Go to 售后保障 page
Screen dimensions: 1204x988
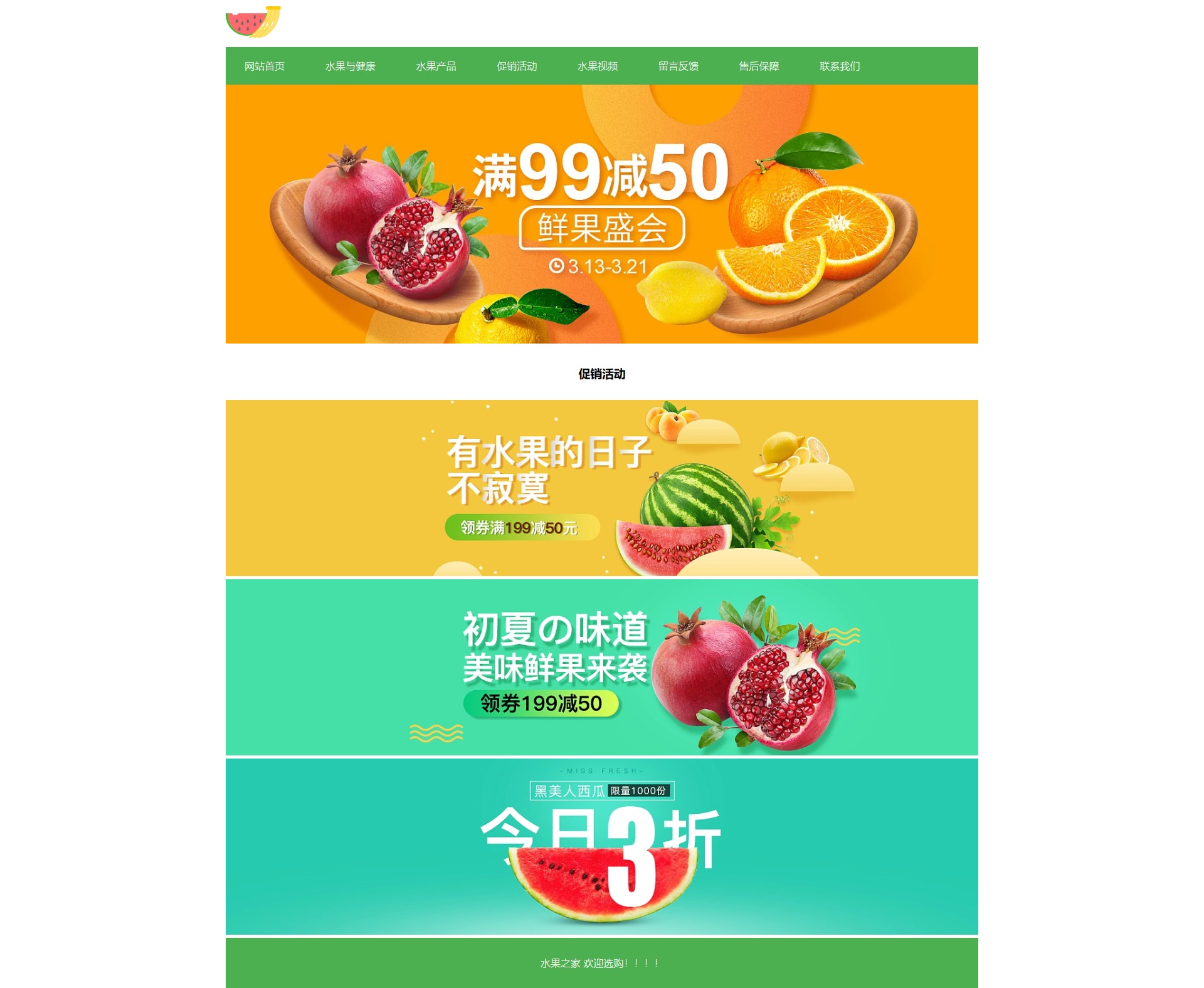(759, 66)
